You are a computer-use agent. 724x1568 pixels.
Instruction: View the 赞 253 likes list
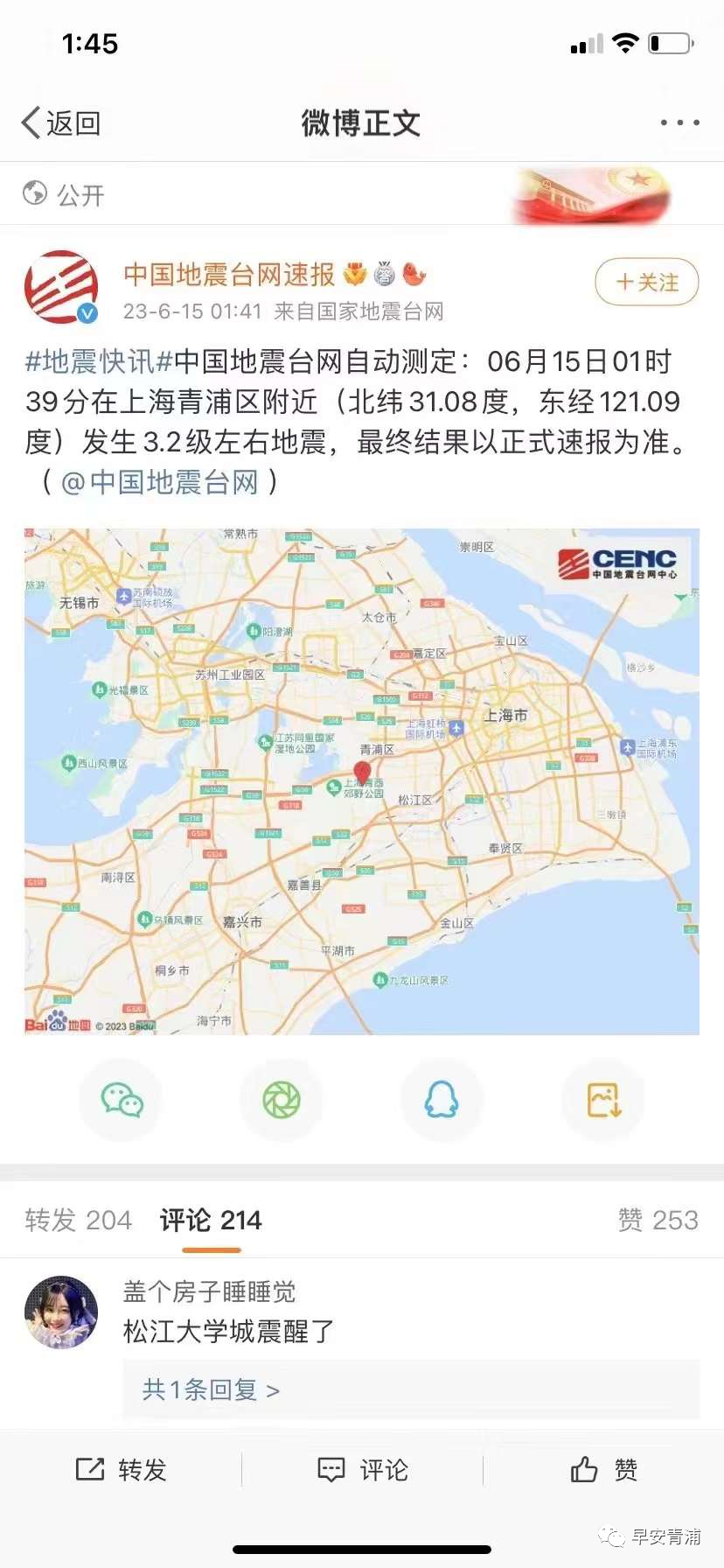(x=658, y=1220)
